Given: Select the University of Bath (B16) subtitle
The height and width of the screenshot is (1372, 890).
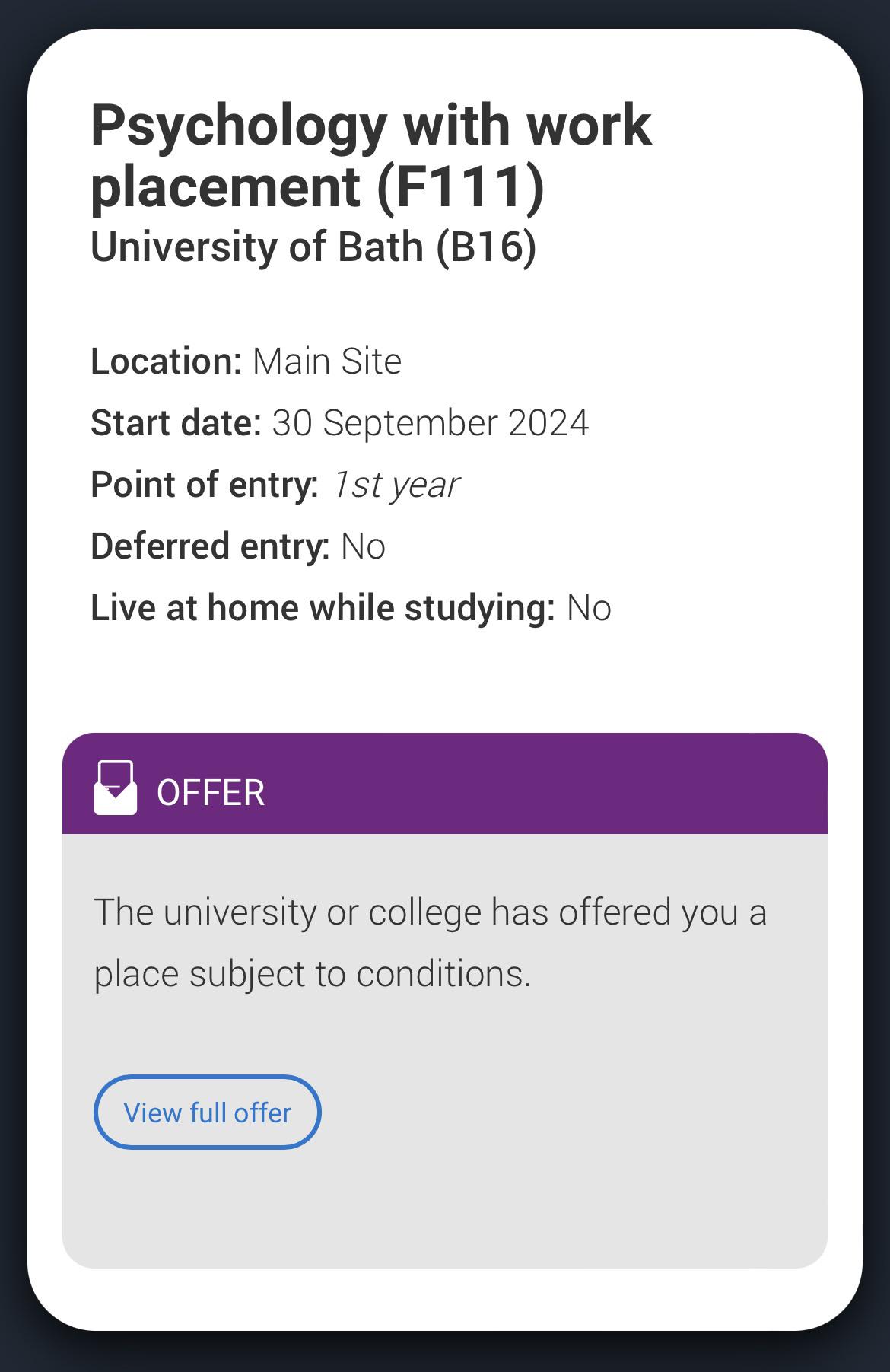Looking at the screenshot, I should click(x=314, y=246).
